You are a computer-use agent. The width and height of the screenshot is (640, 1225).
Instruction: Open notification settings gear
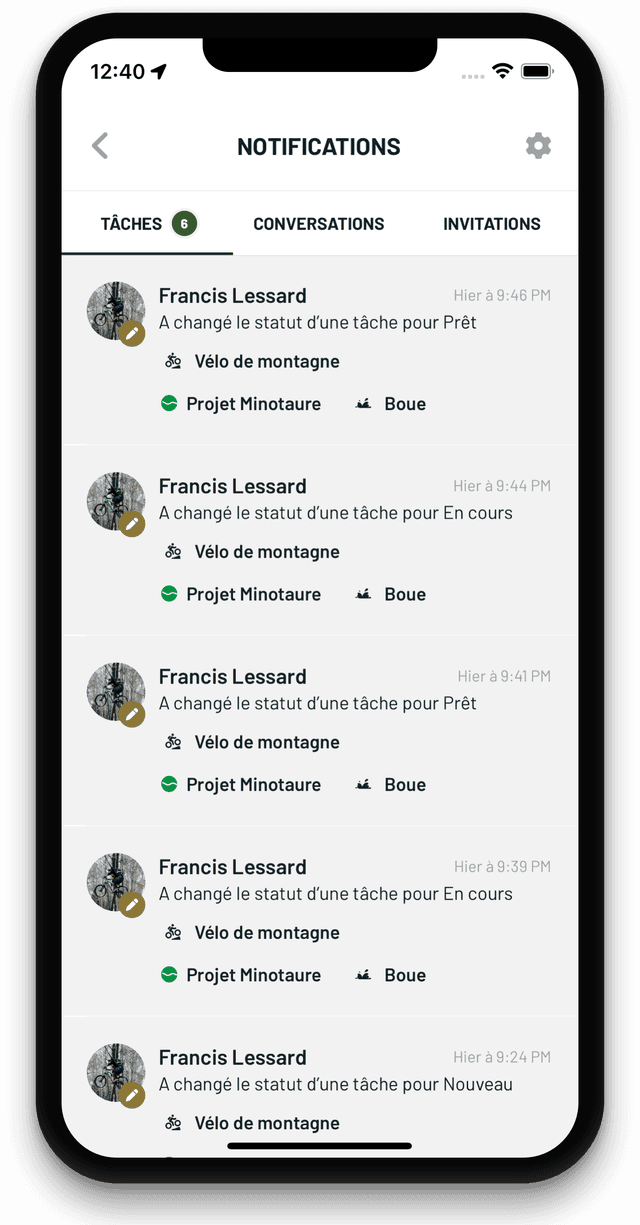click(x=538, y=146)
